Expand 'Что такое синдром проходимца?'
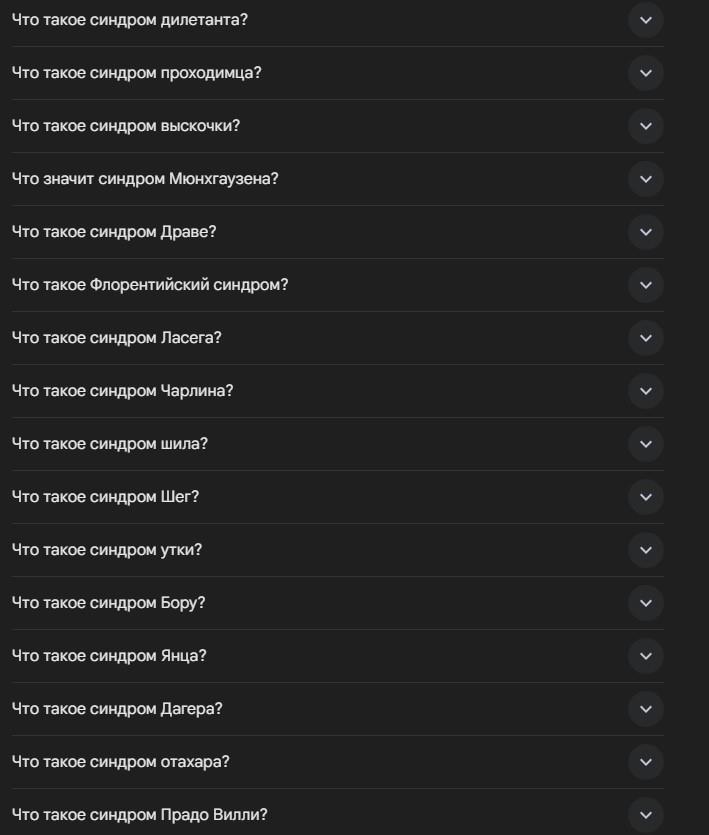 (x=645, y=73)
